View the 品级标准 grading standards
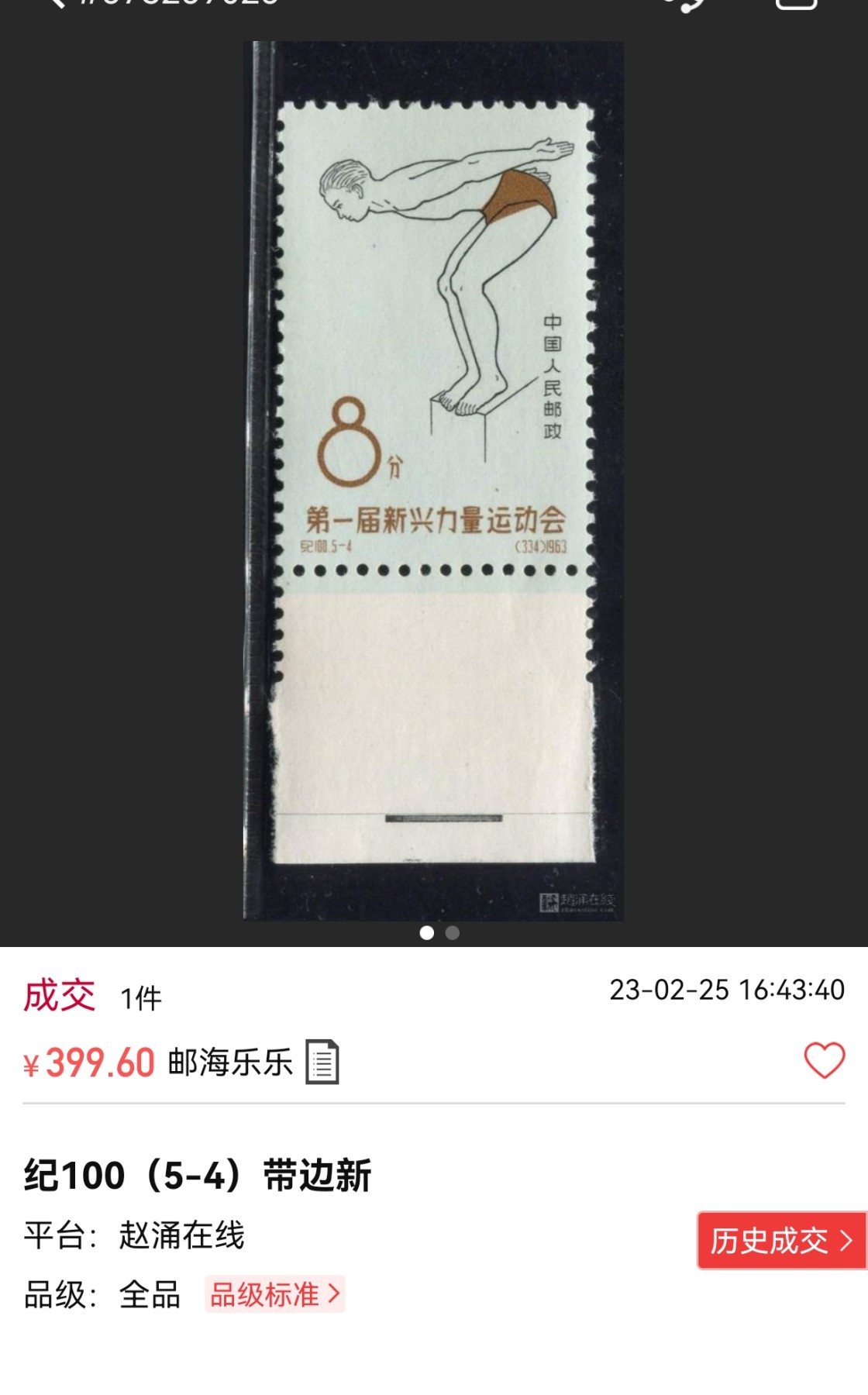This screenshot has width=868, height=1395. (x=274, y=1294)
